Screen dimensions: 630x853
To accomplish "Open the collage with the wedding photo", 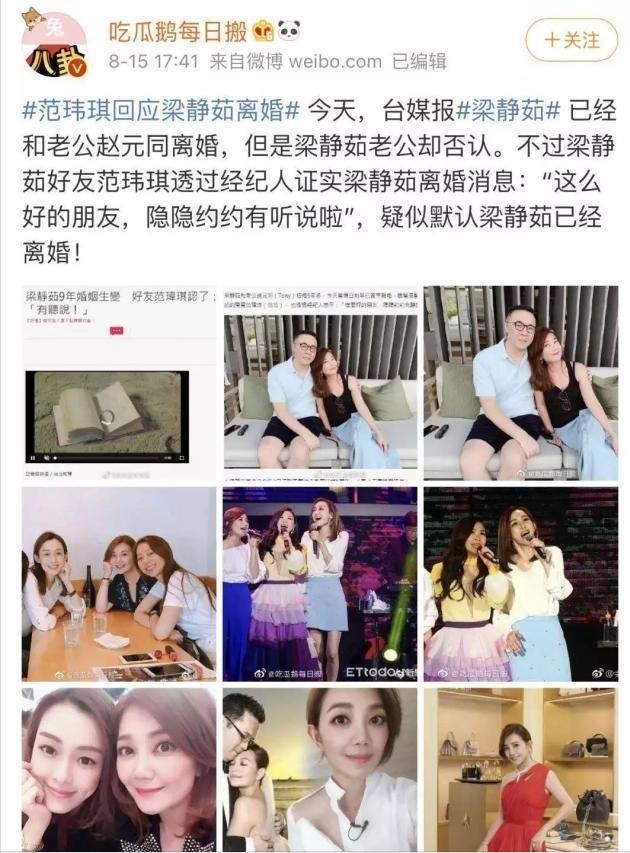I will (x=320, y=768).
